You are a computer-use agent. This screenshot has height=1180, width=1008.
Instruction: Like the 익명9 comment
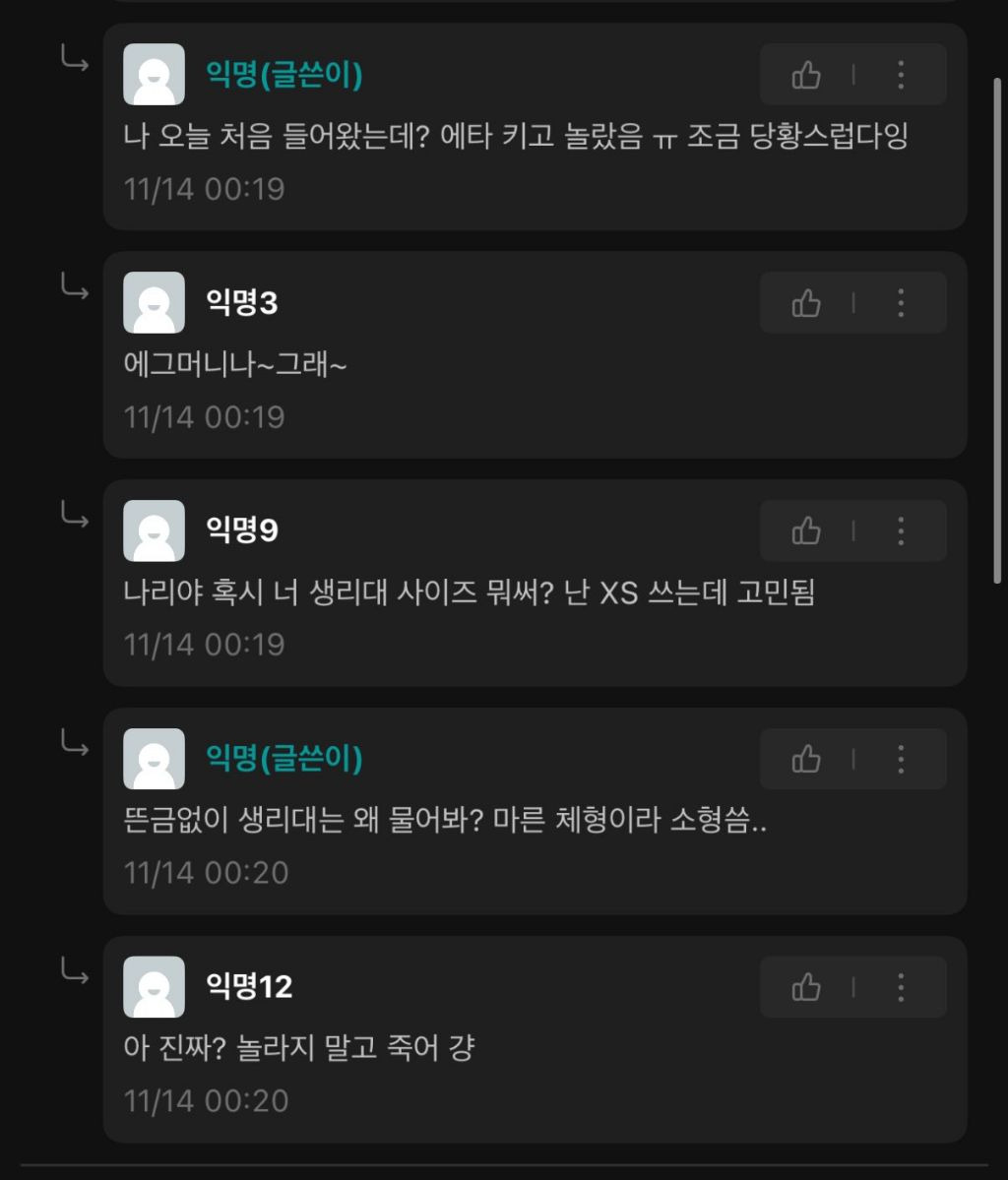pos(806,530)
